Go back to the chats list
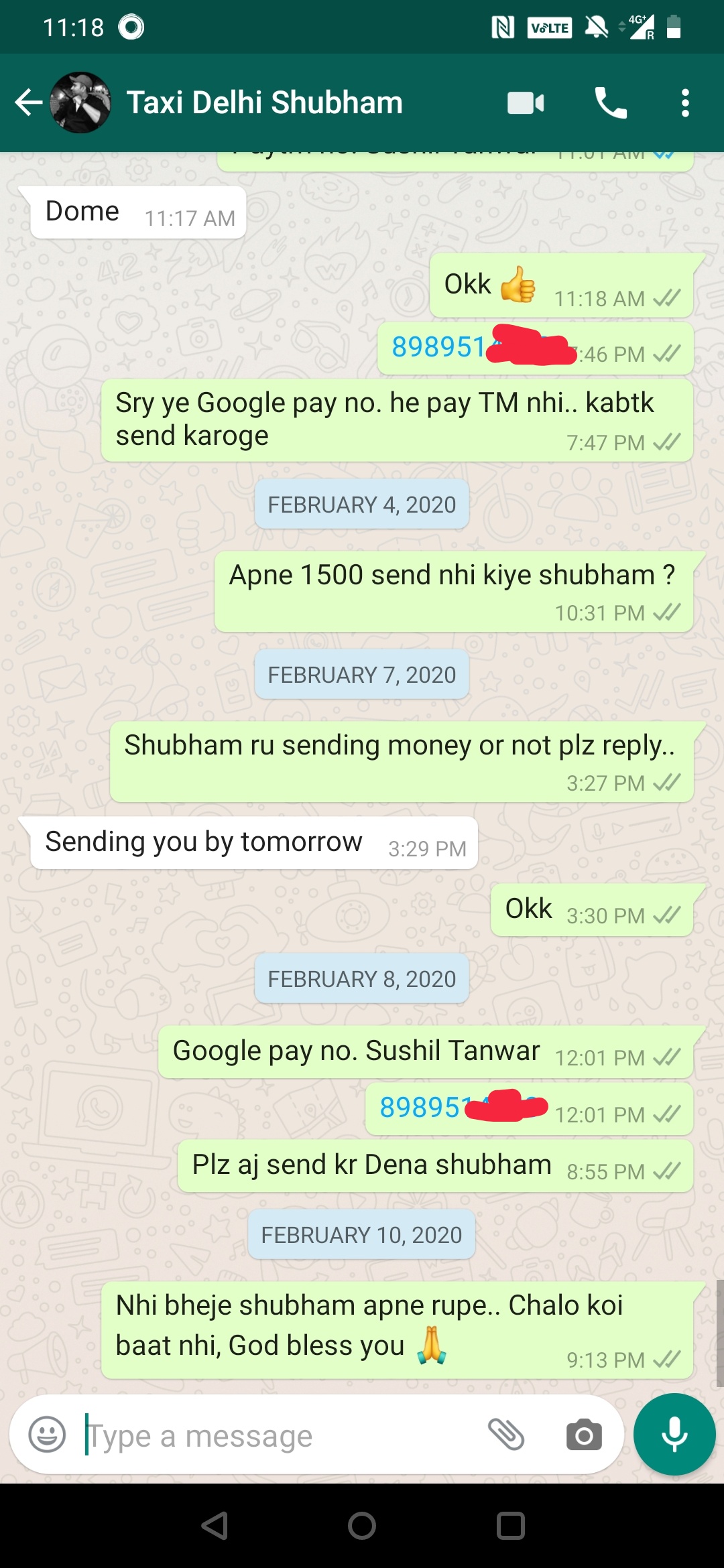 (28, 103)
